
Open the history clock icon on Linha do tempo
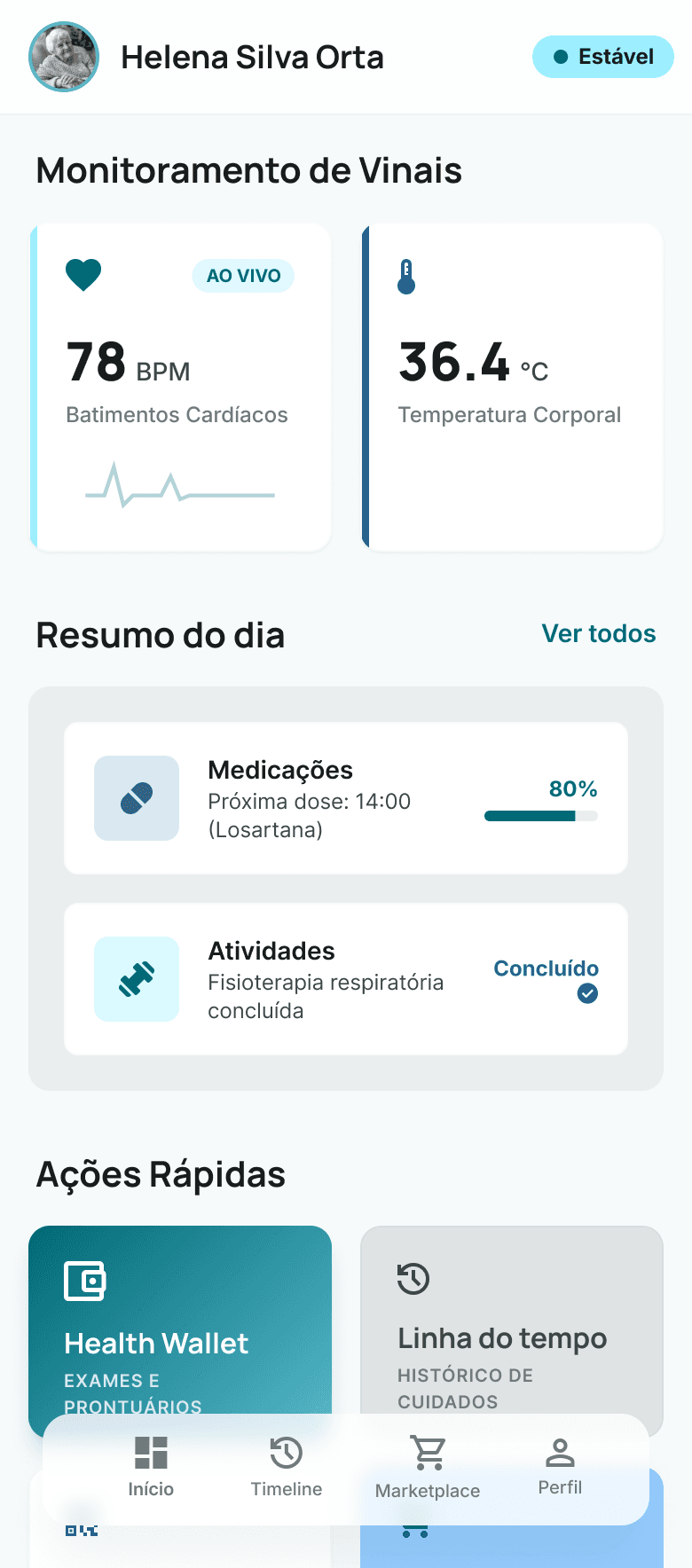coord(412,1280)
